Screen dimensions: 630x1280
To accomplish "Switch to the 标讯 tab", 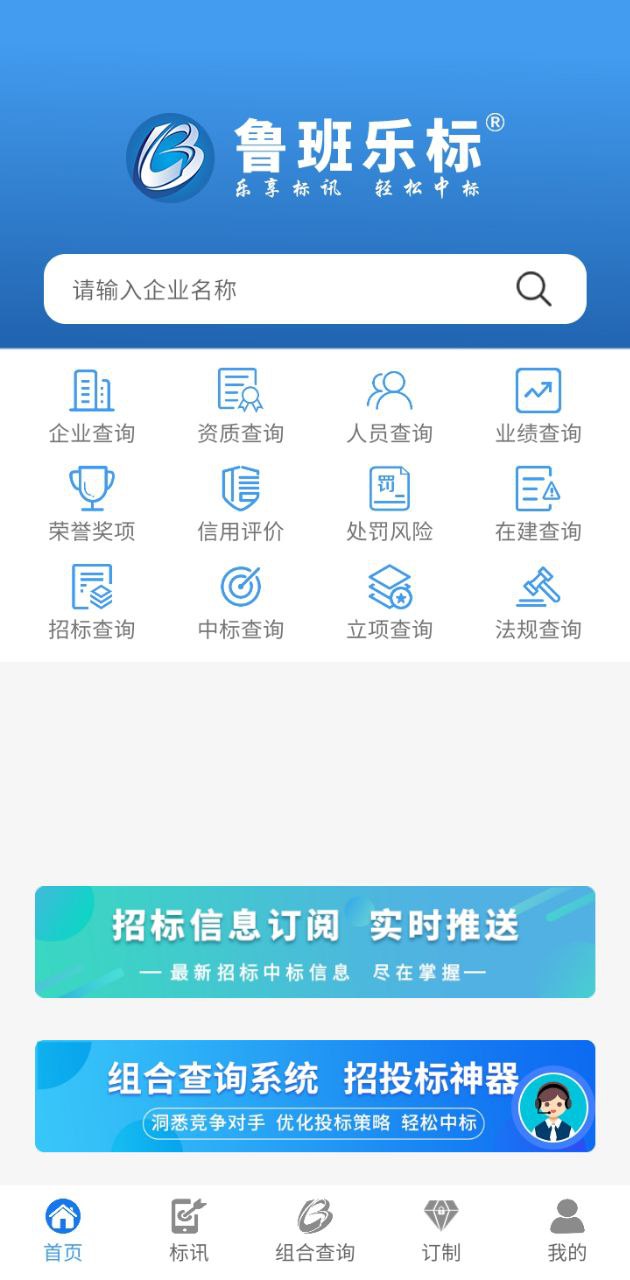I will 188,1230.
